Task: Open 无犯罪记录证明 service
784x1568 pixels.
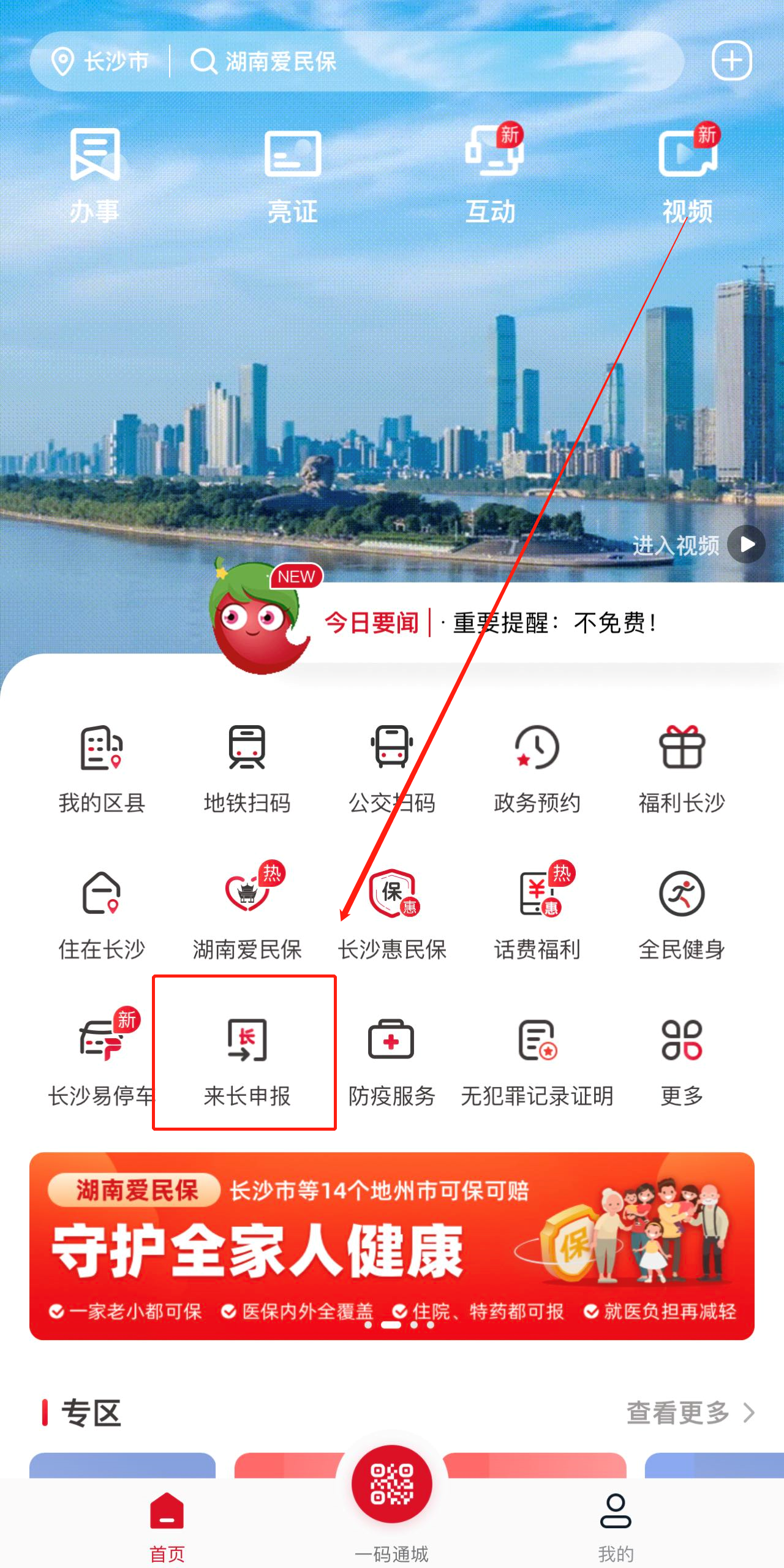Action: click(x=537, y=1061)
